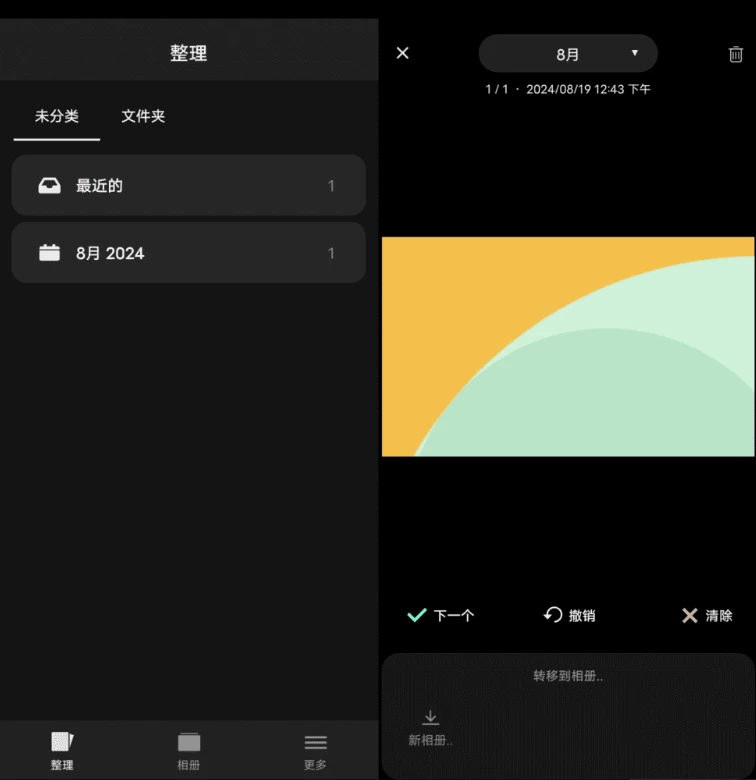Open the 更多 bottom tab

click(x=315, y=750)
